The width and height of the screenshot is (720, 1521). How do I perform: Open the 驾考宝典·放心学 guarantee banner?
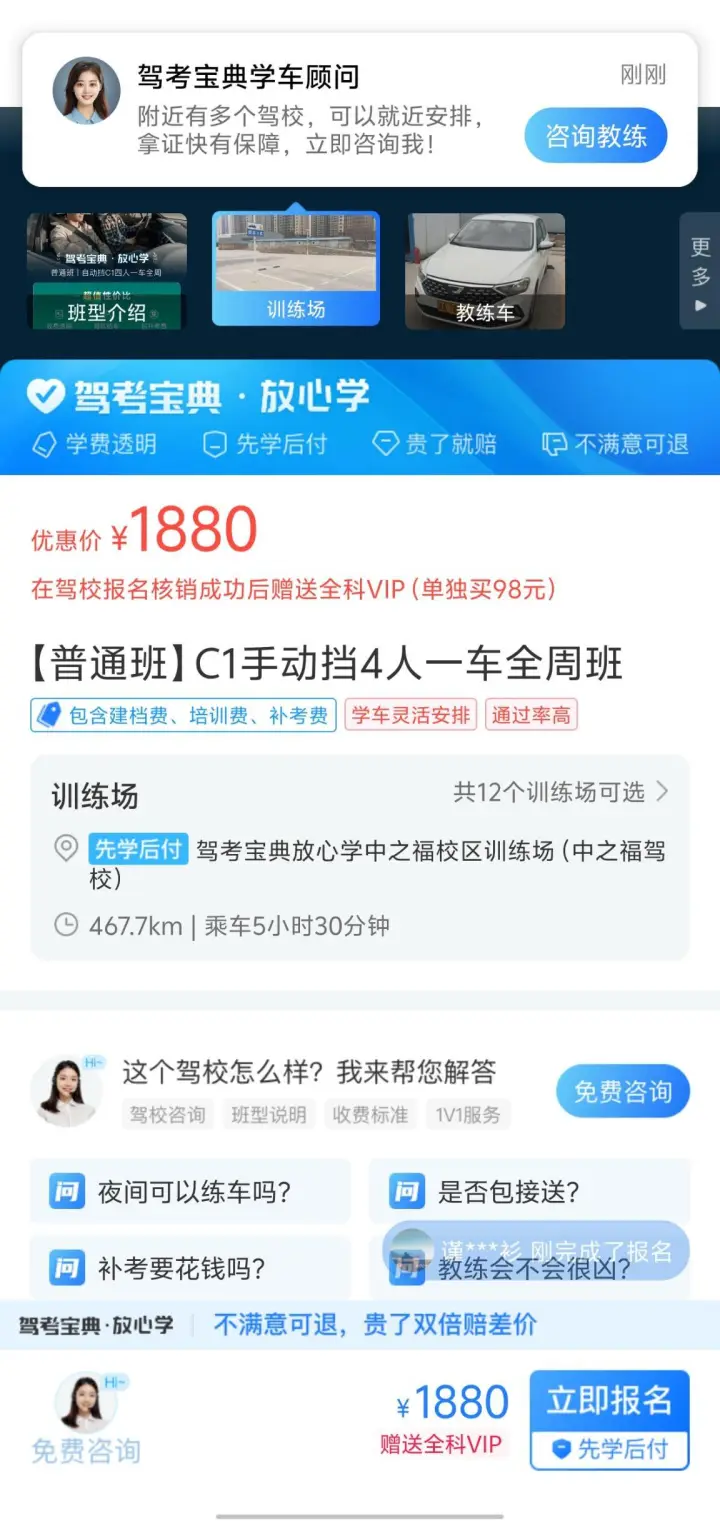pos(360,416)
